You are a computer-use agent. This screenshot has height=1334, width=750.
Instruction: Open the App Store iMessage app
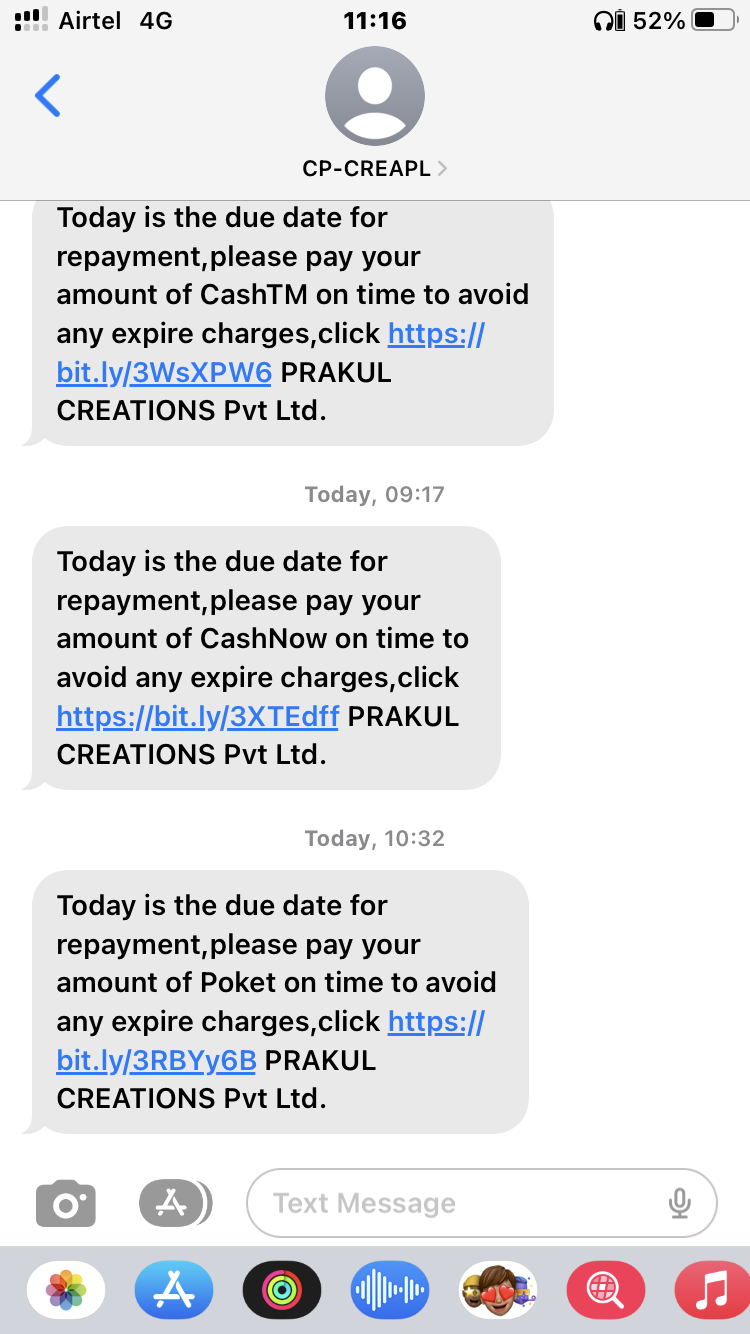pos(174,1290)
